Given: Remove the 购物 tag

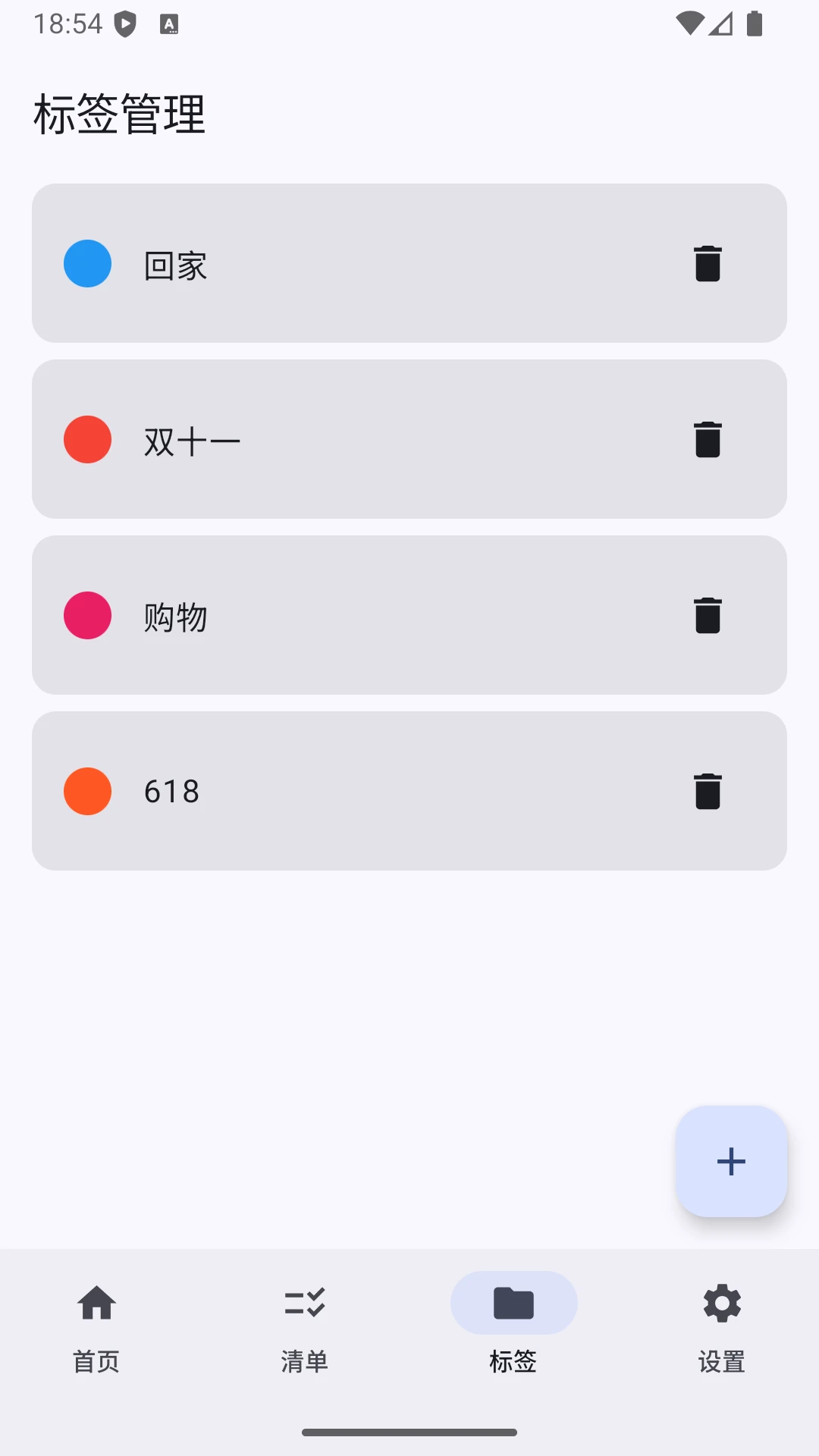Looking at the screenshot, I should click(708, 616).
